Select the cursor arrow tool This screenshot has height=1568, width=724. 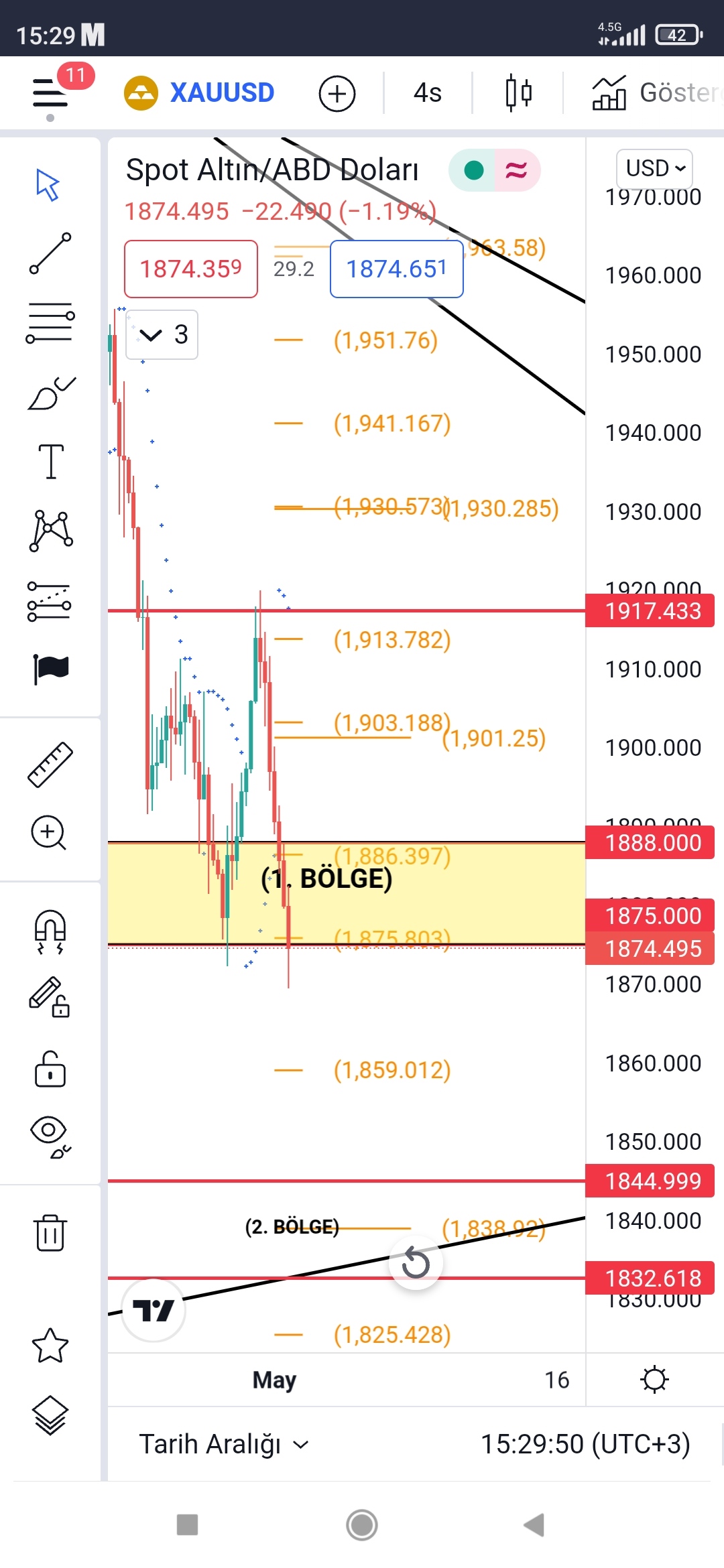(x=48, y=185)
